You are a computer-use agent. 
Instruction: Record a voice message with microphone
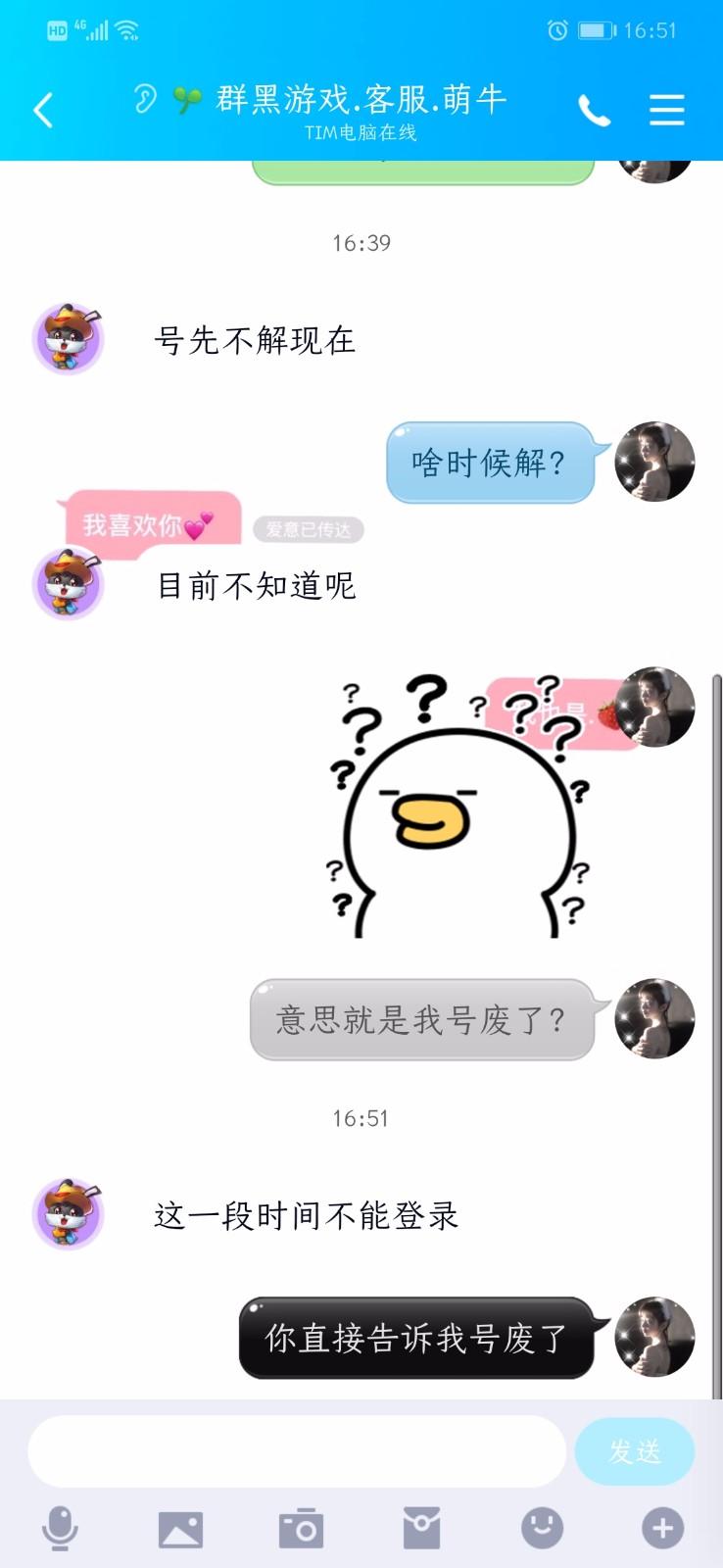click(x=60, y=1528)
